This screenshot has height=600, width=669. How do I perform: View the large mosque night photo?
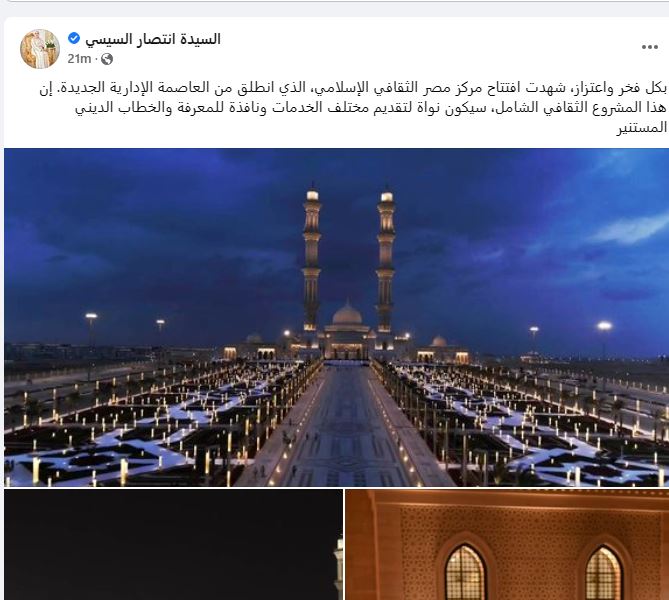tap(336, 317)
